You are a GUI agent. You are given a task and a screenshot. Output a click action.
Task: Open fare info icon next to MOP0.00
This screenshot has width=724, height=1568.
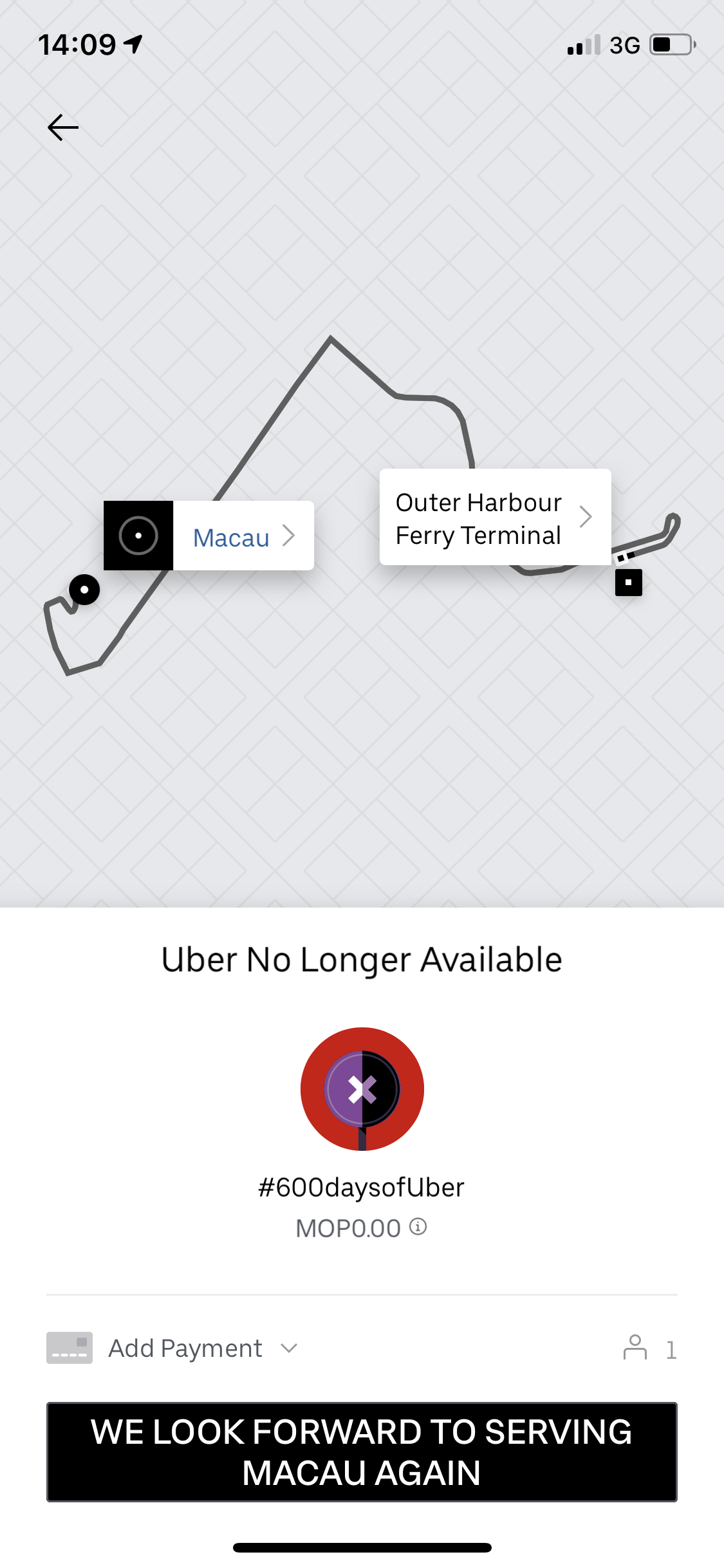click(418, 1227)
